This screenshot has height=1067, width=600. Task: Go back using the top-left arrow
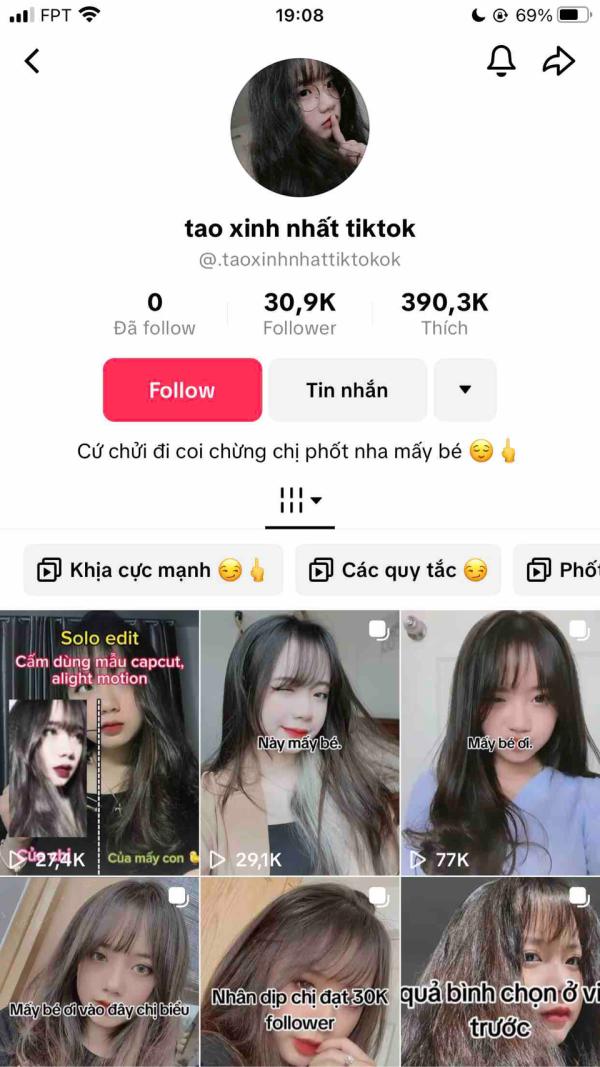32,61
